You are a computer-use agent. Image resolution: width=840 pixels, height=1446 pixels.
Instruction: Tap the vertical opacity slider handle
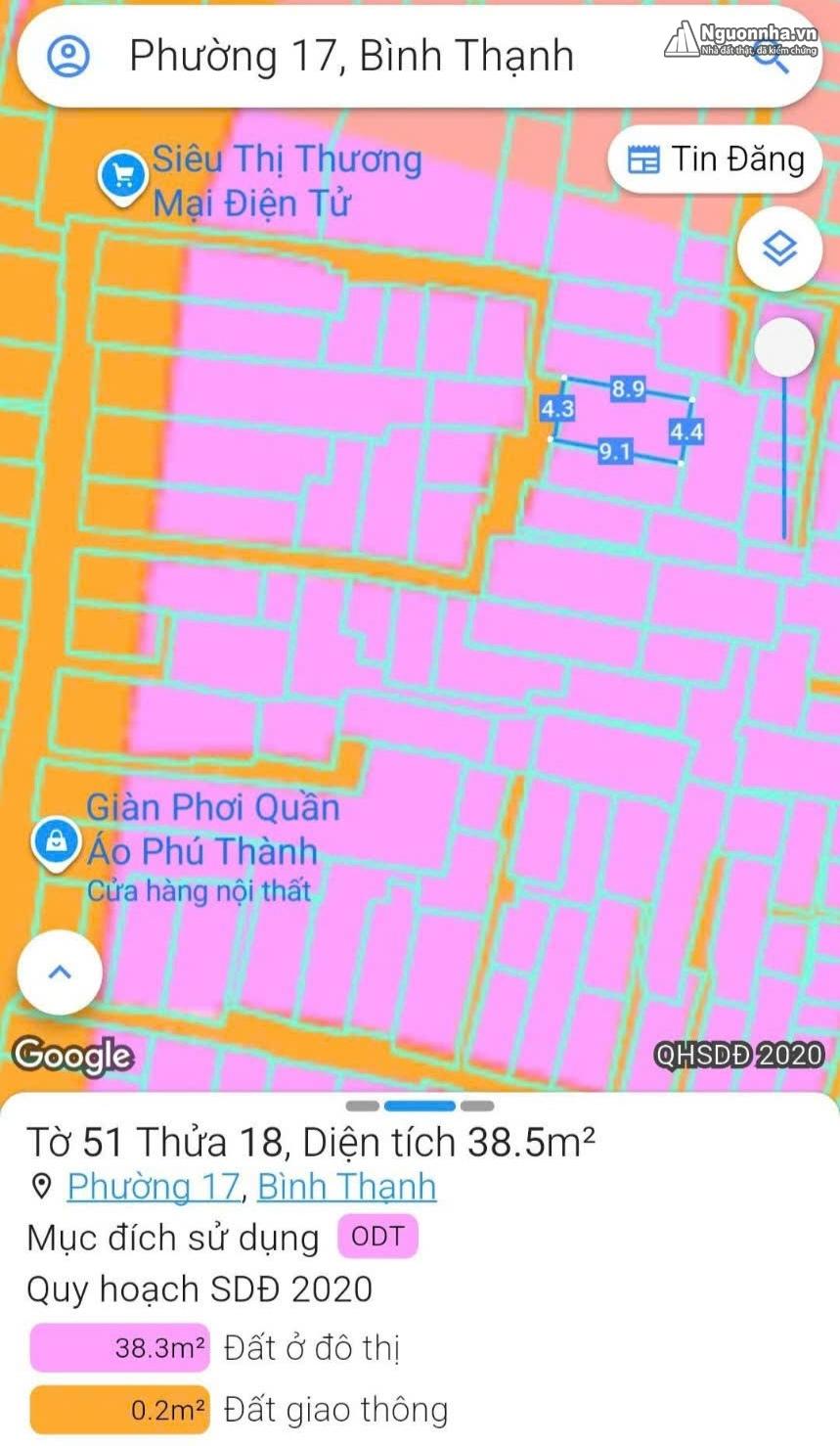click(784, 347)
